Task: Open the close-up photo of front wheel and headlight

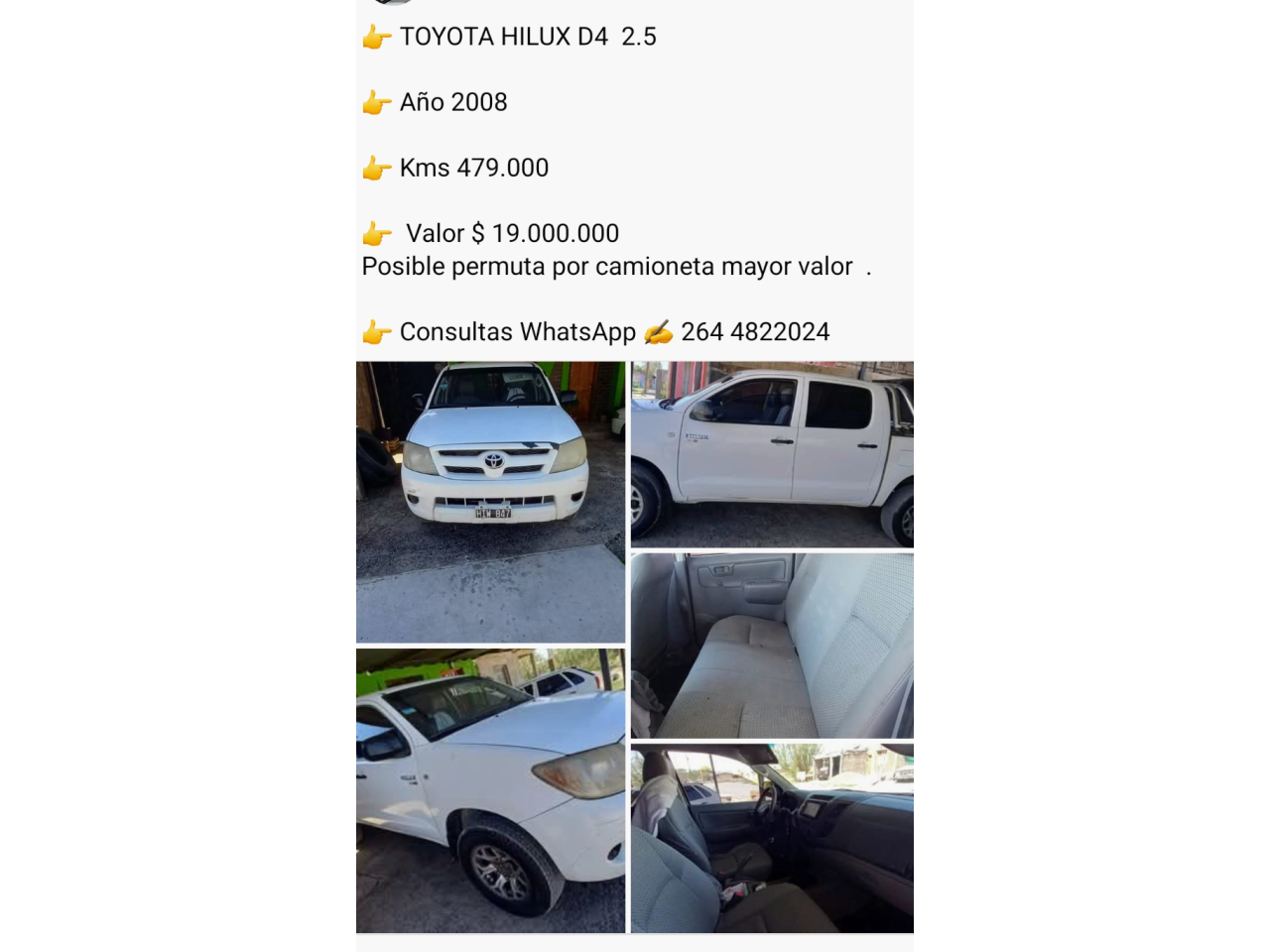Action: pyautogui.click(x=490, y=790)
